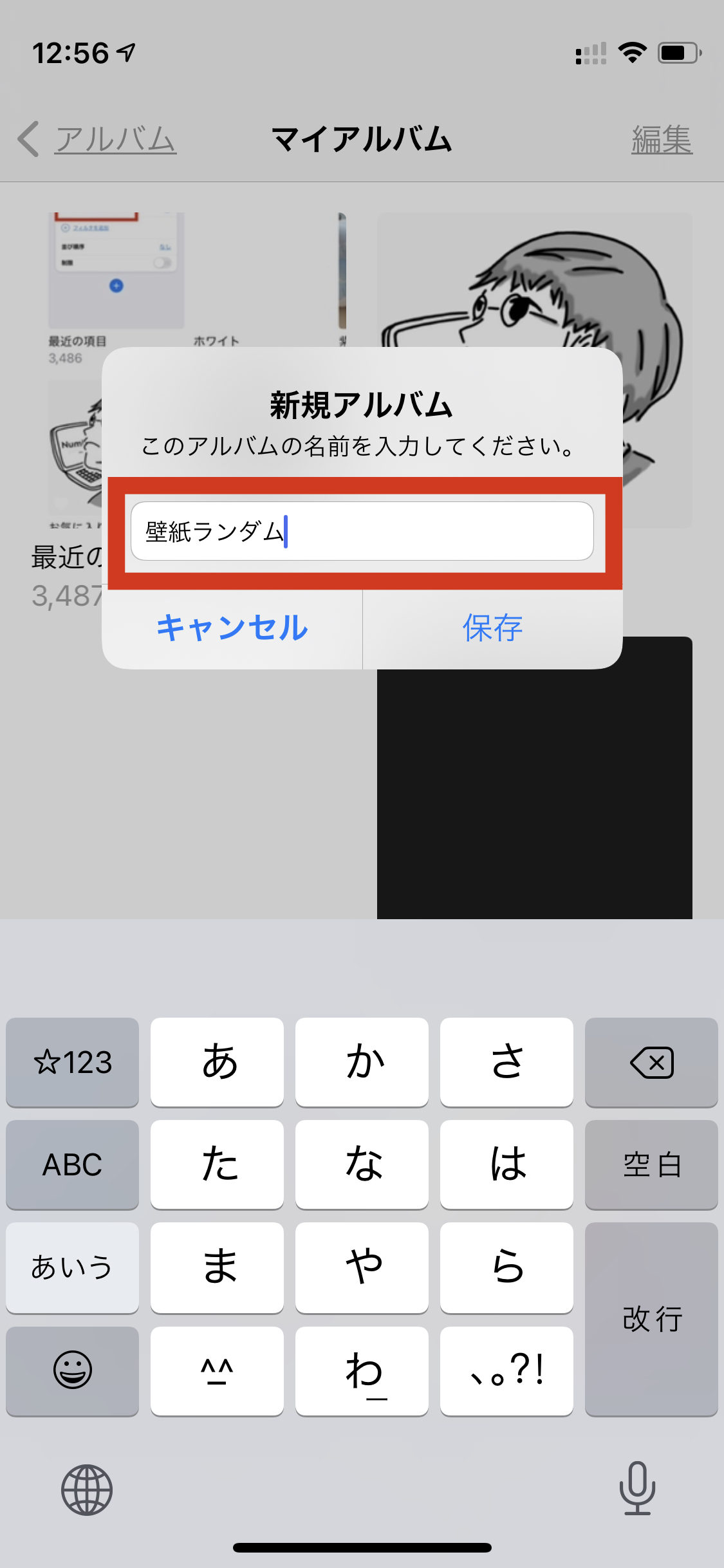Type the か key
The width and height of the screenshot is (724, 1568).
(x=362, y=1062)
